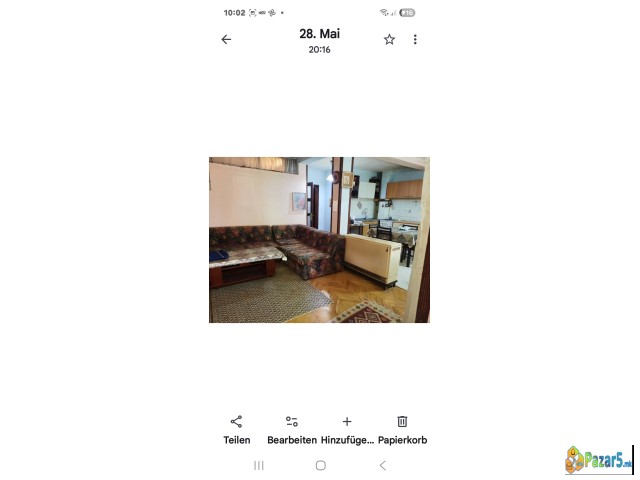Open the three-dot overflow menu

pos(415,39)
